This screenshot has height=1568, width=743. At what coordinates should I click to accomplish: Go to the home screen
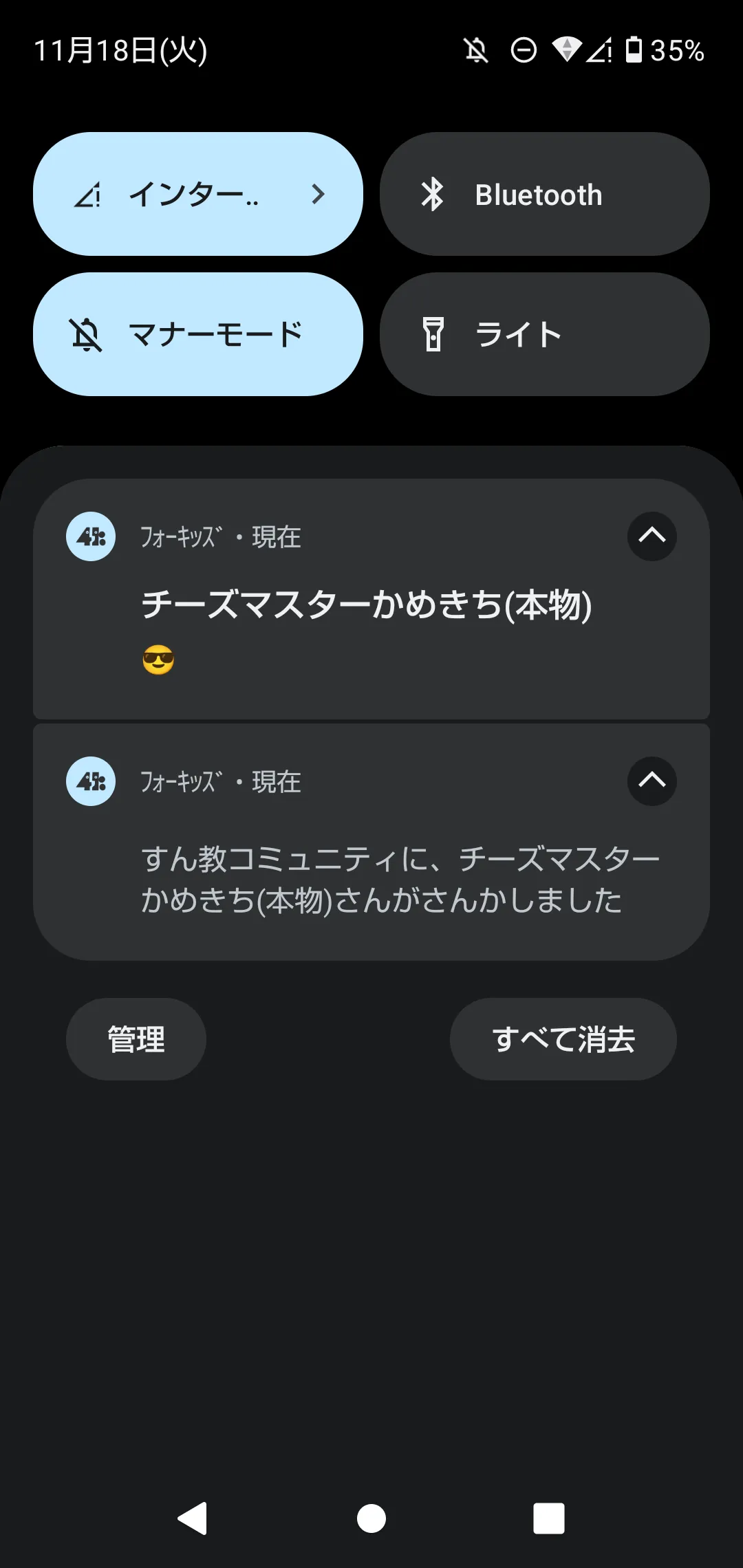(371, 1518)
